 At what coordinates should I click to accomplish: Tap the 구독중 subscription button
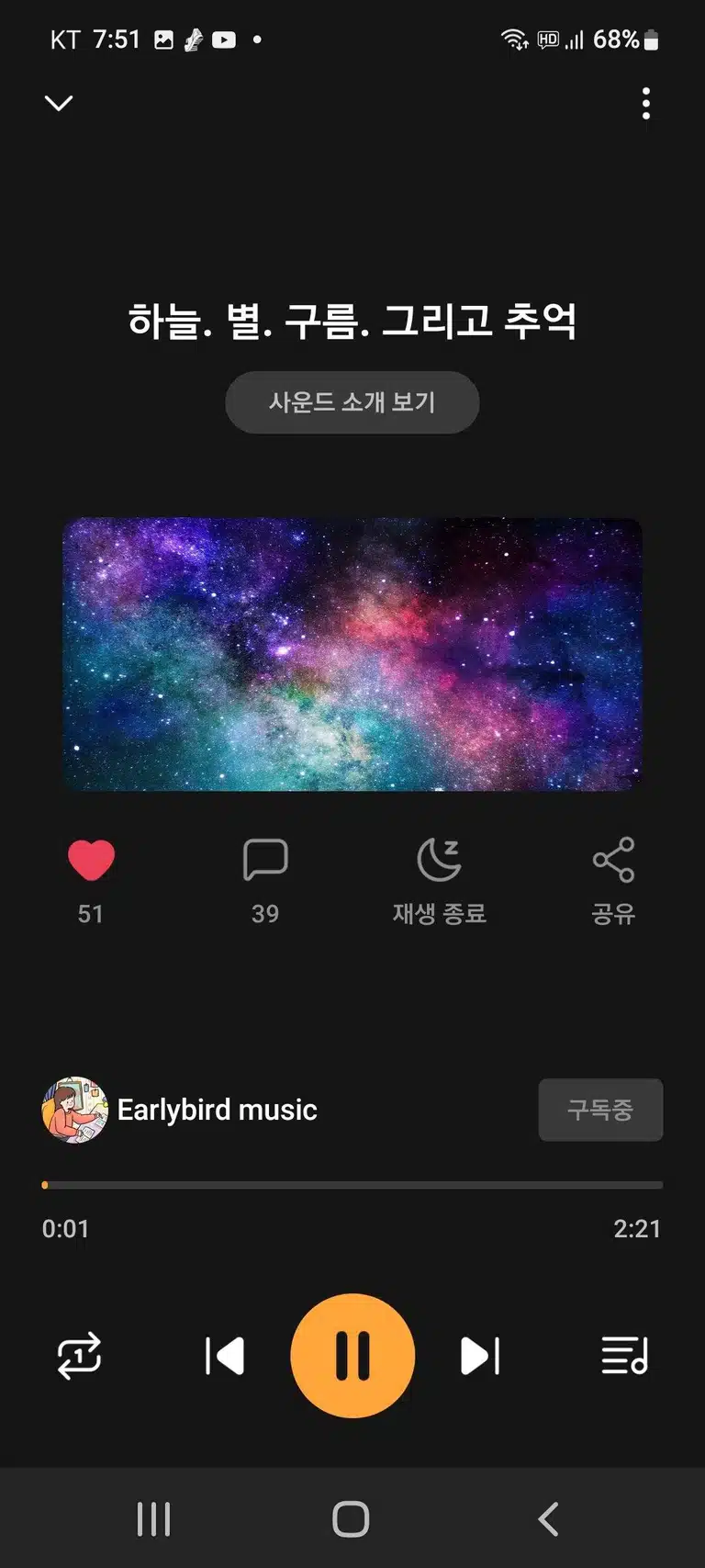click(x=600, y=1110)
